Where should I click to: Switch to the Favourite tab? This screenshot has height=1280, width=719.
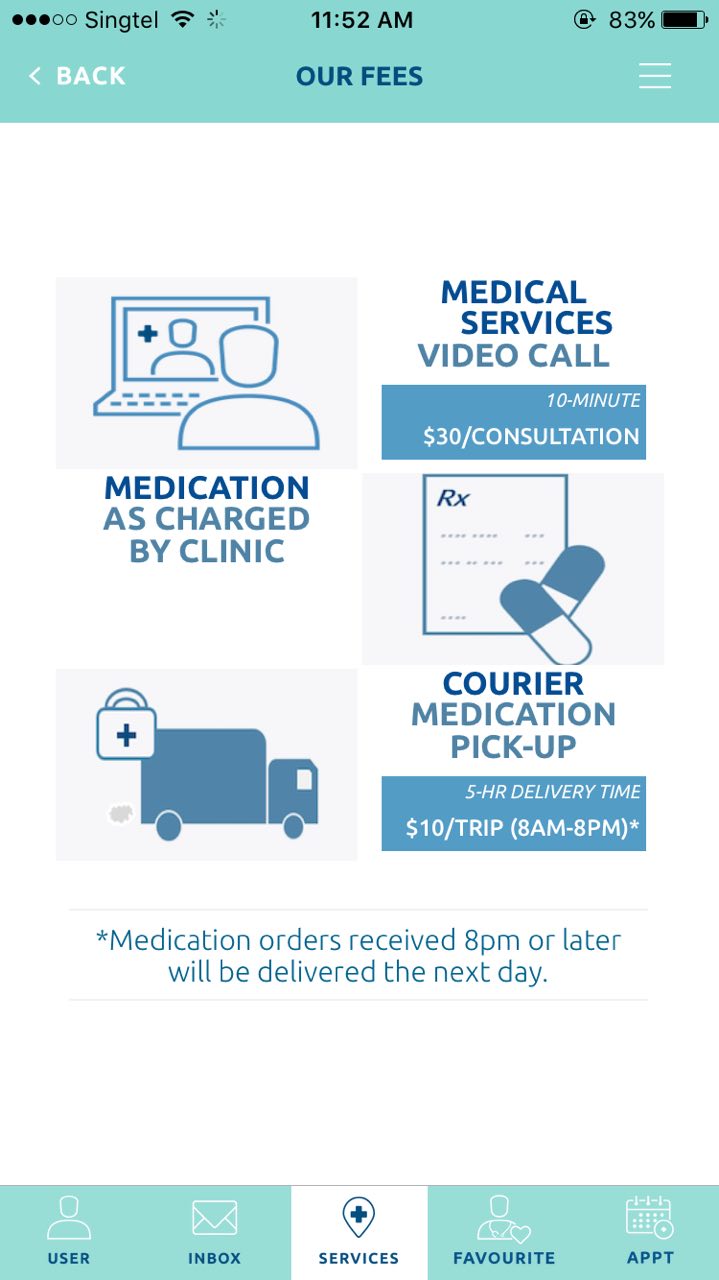pos(504,1232)
